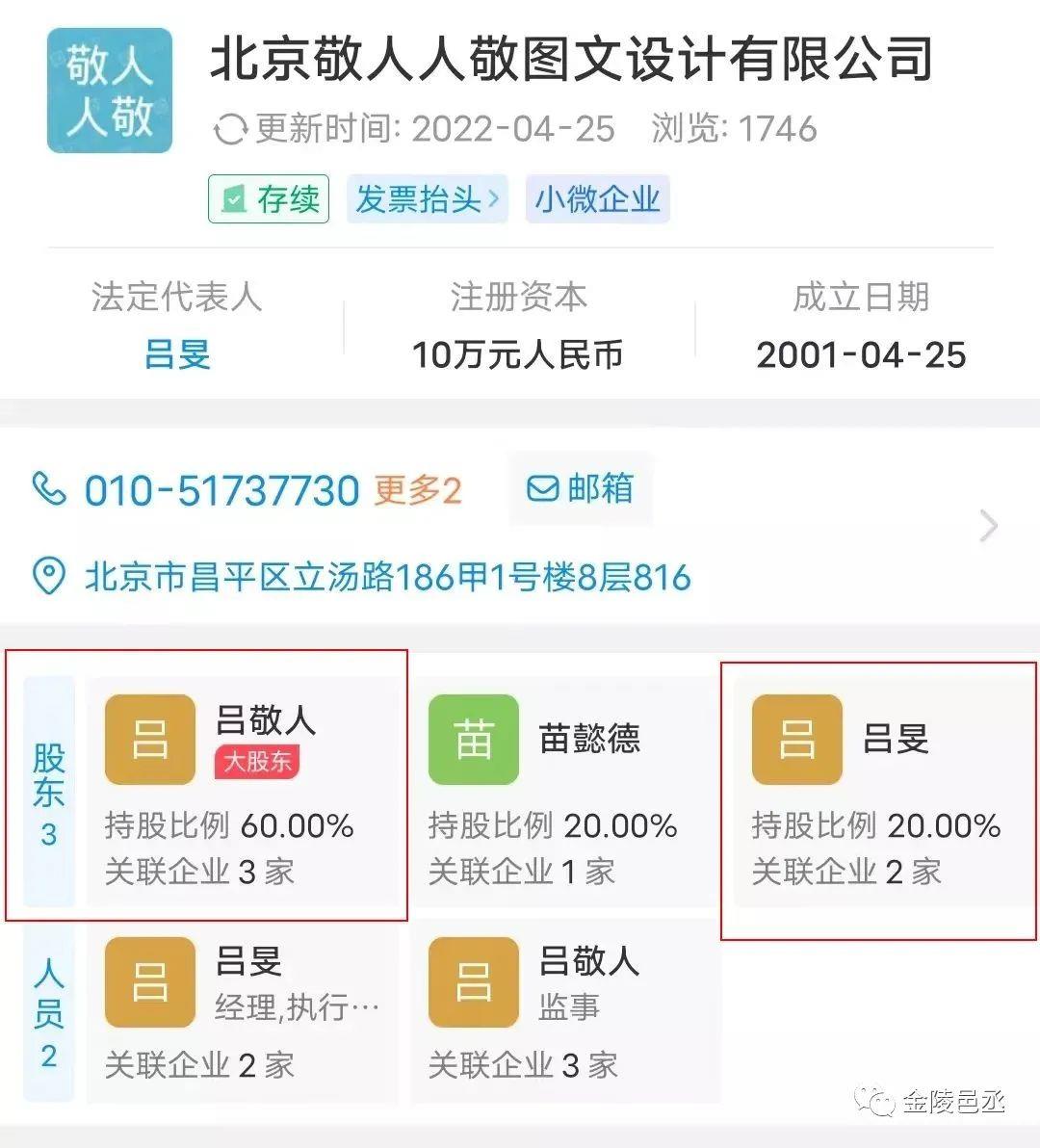Open personnel card of 吕敬人, 监事

pyautogui.click(x=565, y=1011)
